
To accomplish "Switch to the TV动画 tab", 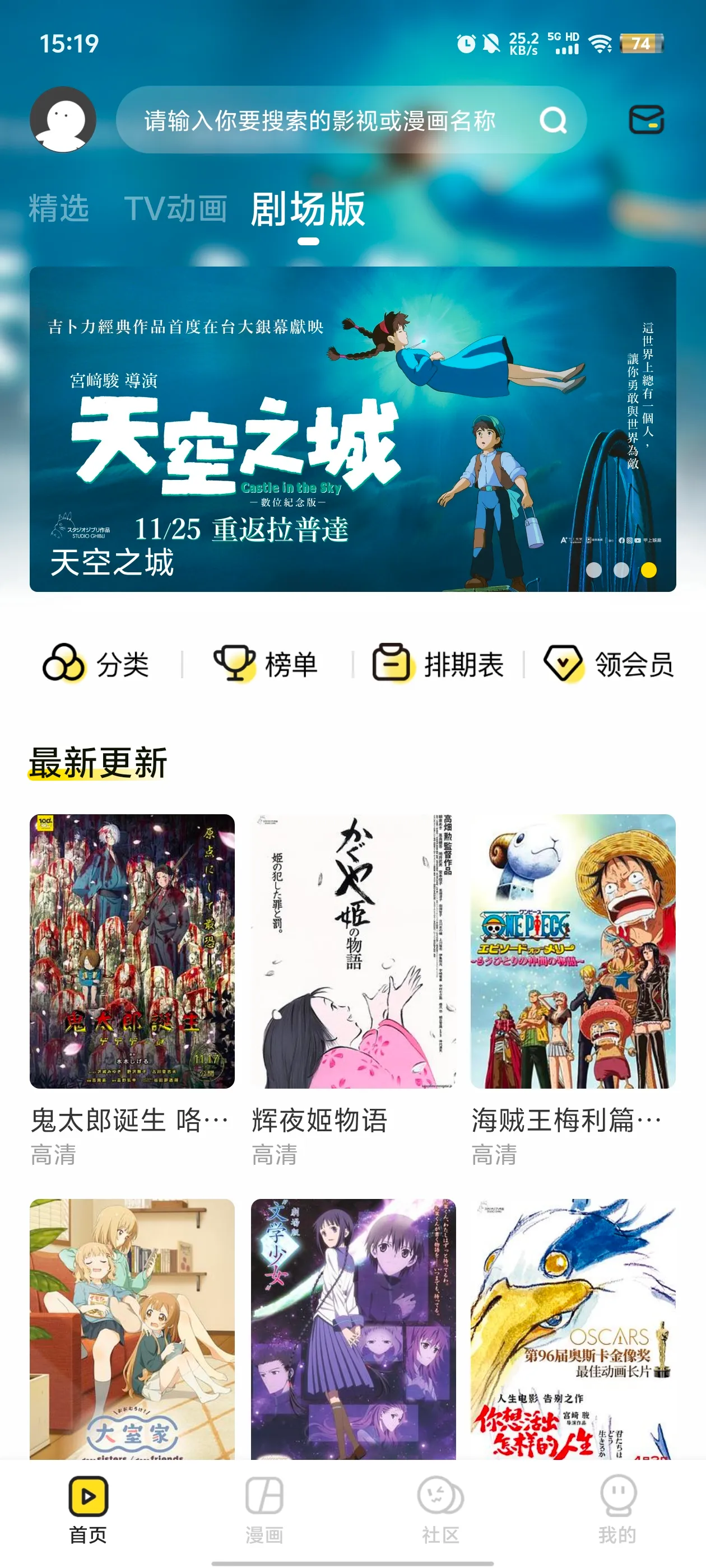I will 175,209.
